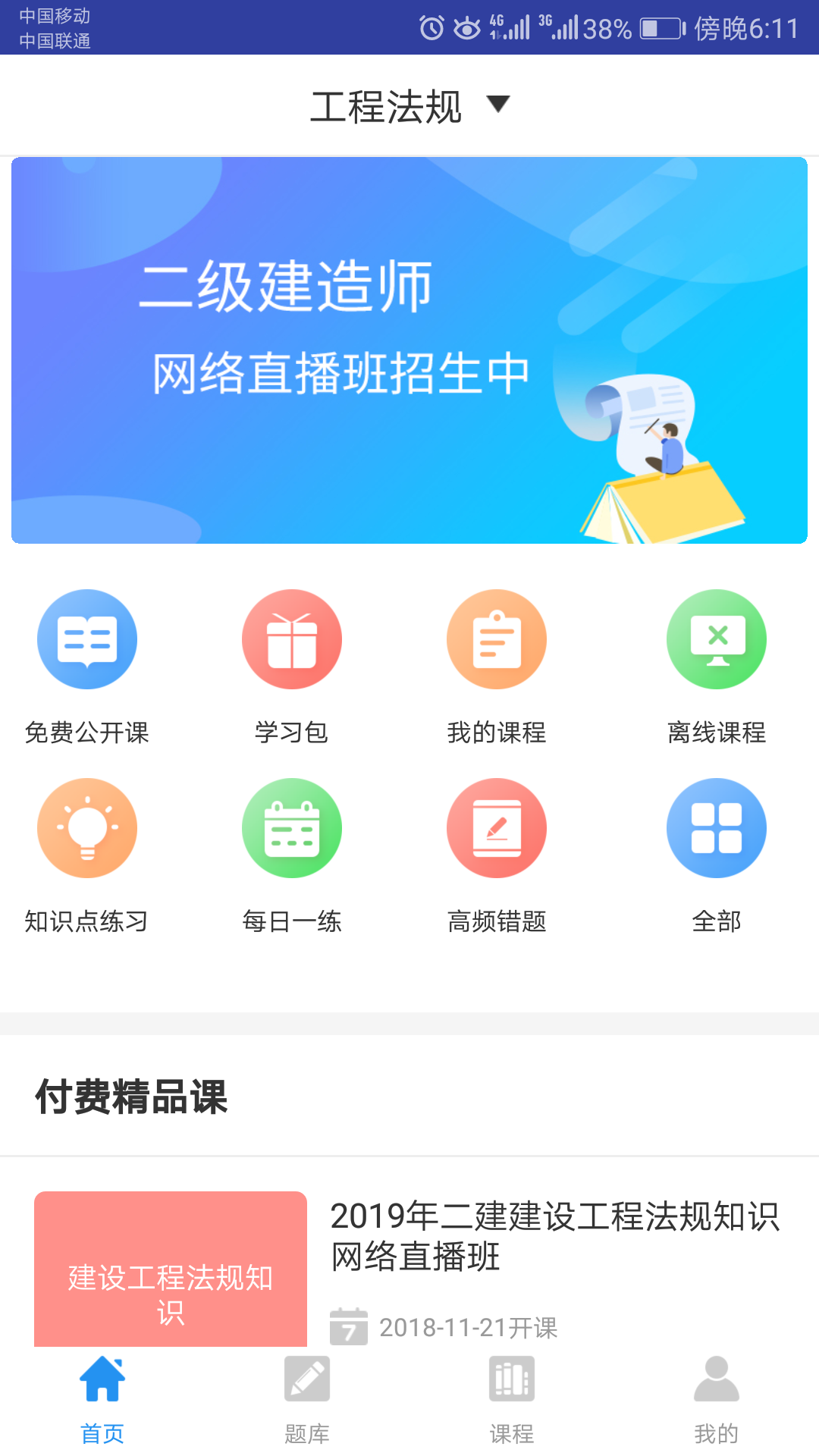Open subject selector arrow beside title

tap(498, 105)
